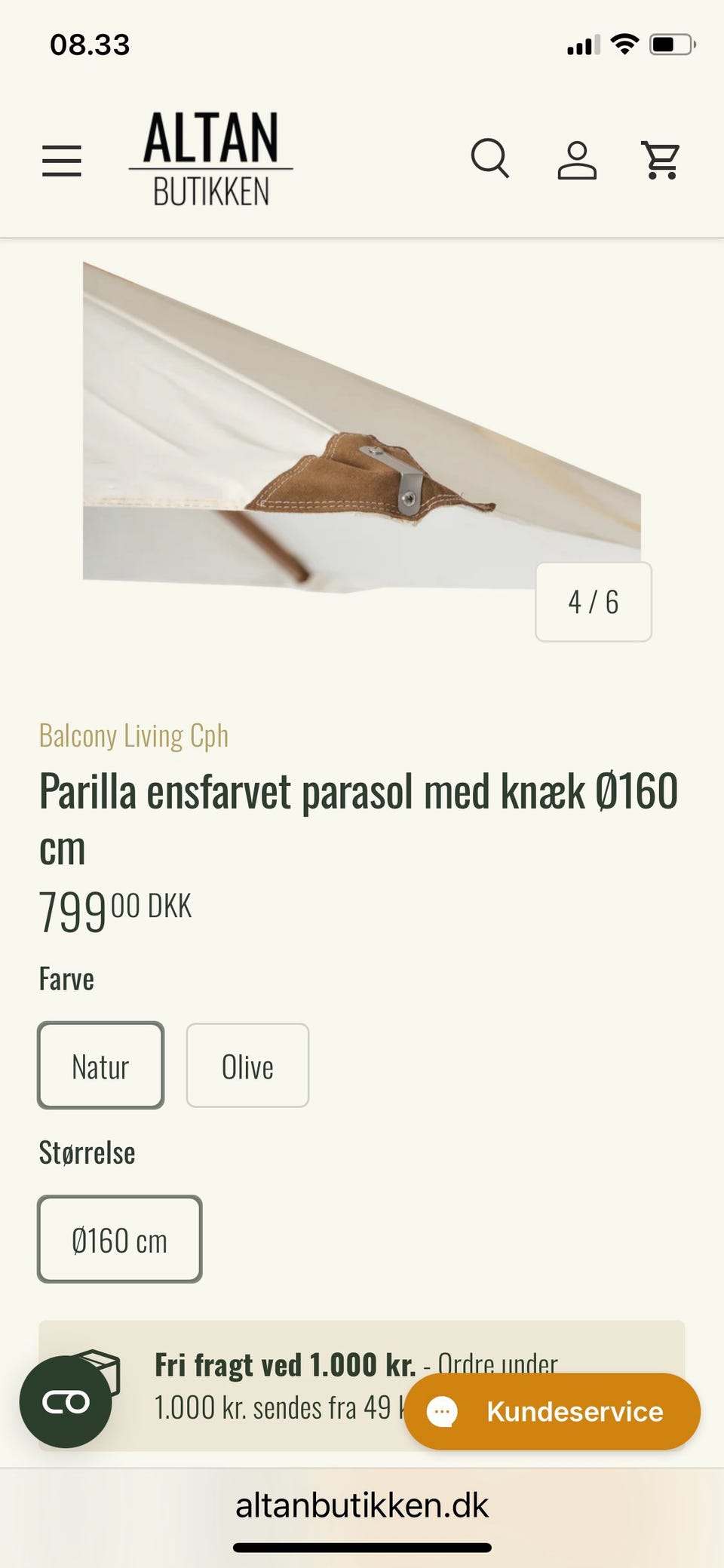Select the altanbutikken.dk address bar
The width and height of the screenshot is (724, 1568).
point(362,1505)
